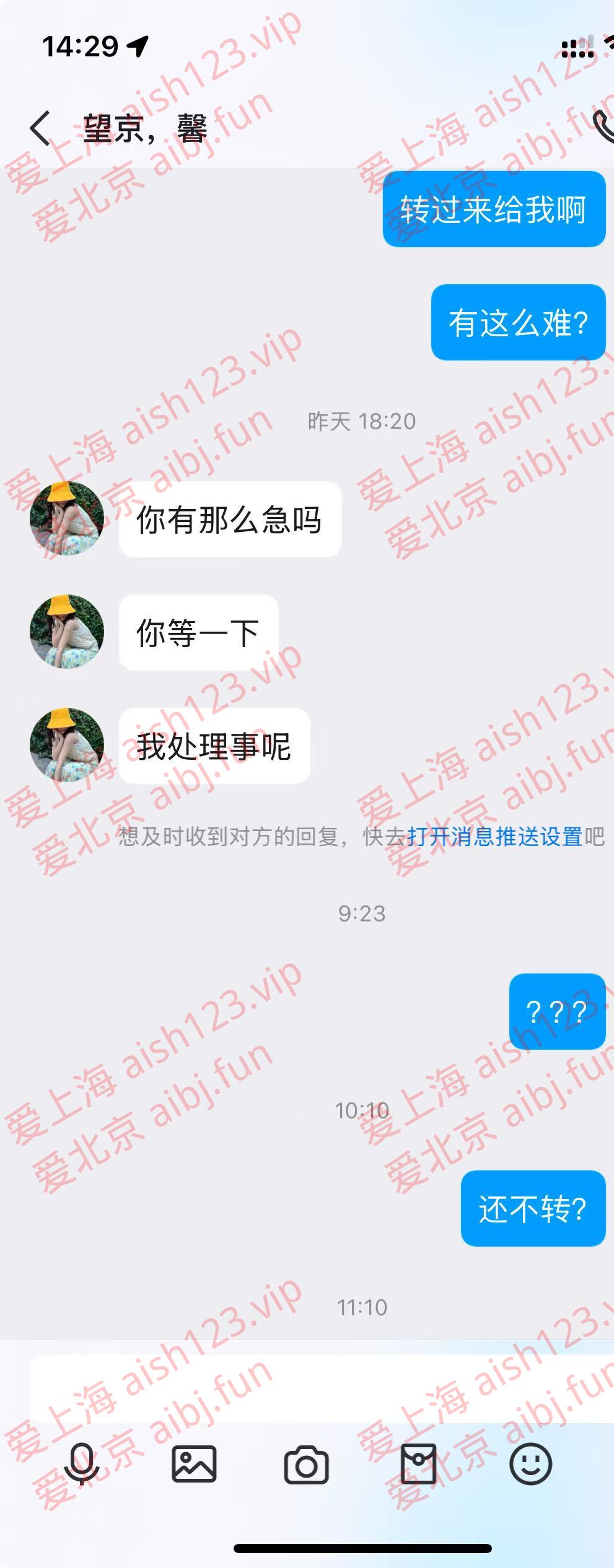View profile via avatar beside 你有那么急吗
Viewport: 614px width, 1568px height.
click(x=67, y=518)
